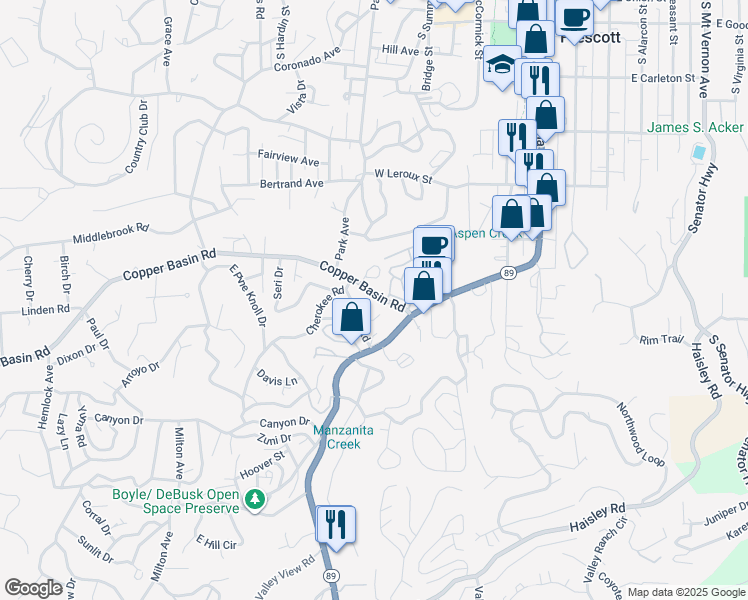This screenshot has width=748, height=600.
Task: Open the shopping marker near Cherokee Rd
Action: 351,318
